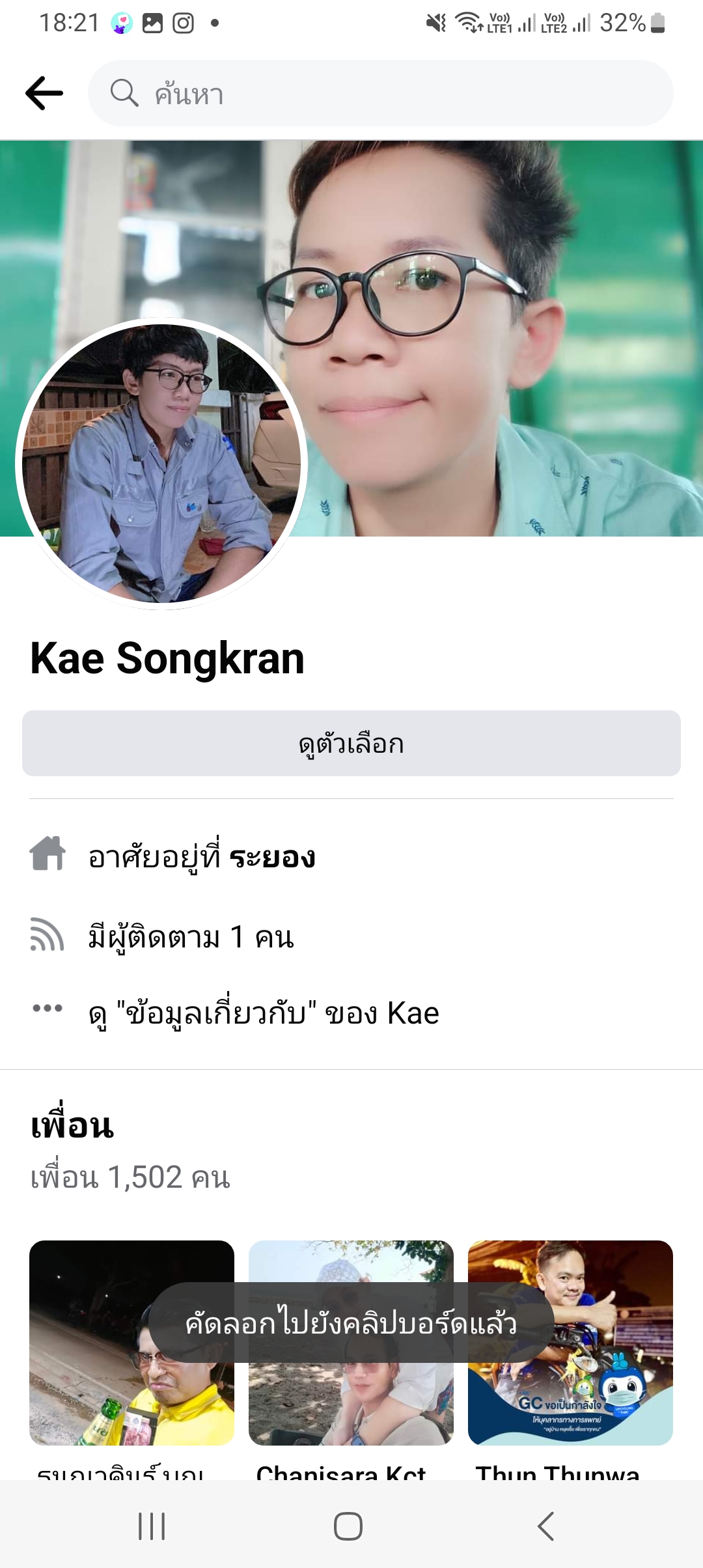
Task: Open the ข้อมูลเกี่ยวกับ ของ Kae row
Action: 264,1013
